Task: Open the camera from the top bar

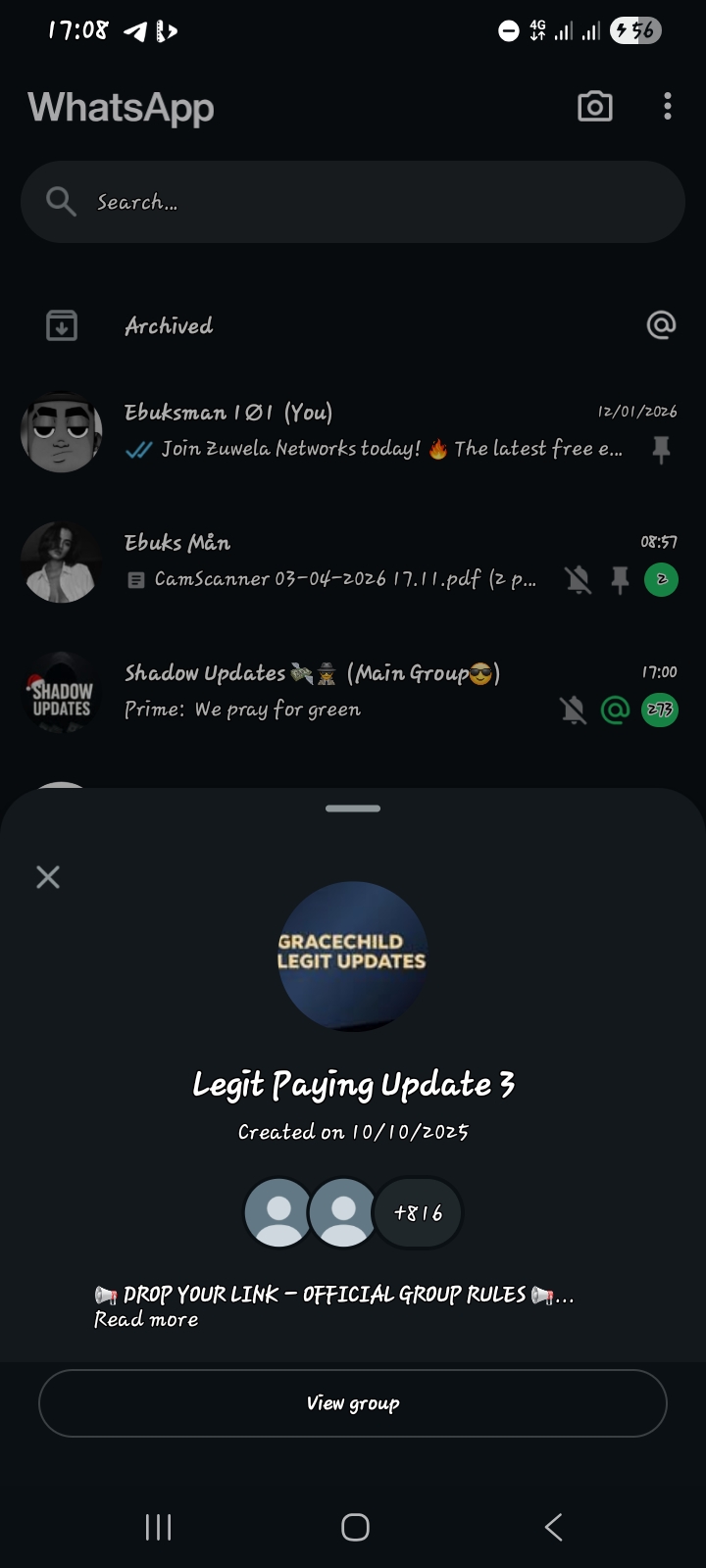Action: [x=594, y=107]
